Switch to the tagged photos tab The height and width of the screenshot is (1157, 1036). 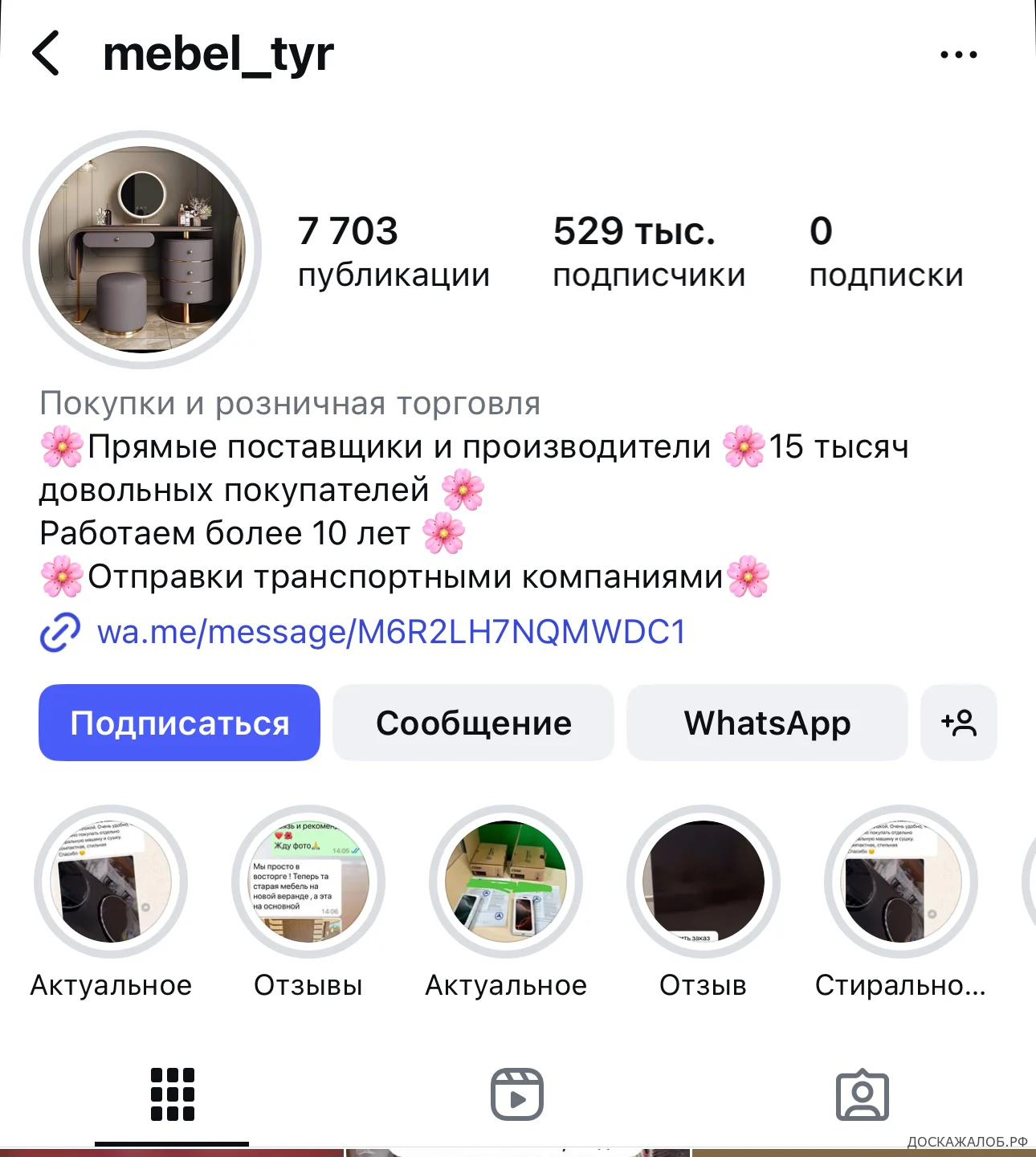tap(862, 1094)
